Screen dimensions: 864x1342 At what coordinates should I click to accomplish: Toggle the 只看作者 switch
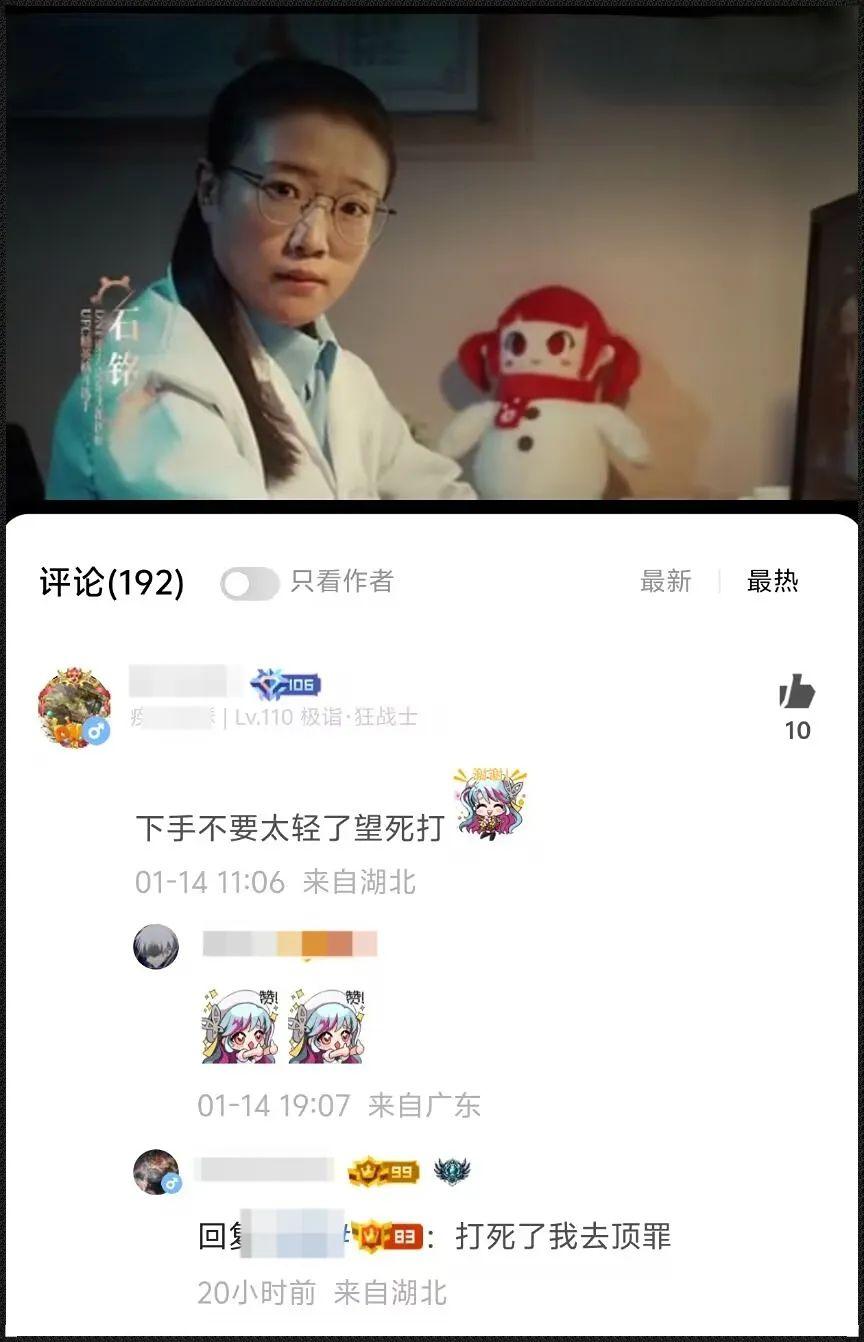click(250, 583)
